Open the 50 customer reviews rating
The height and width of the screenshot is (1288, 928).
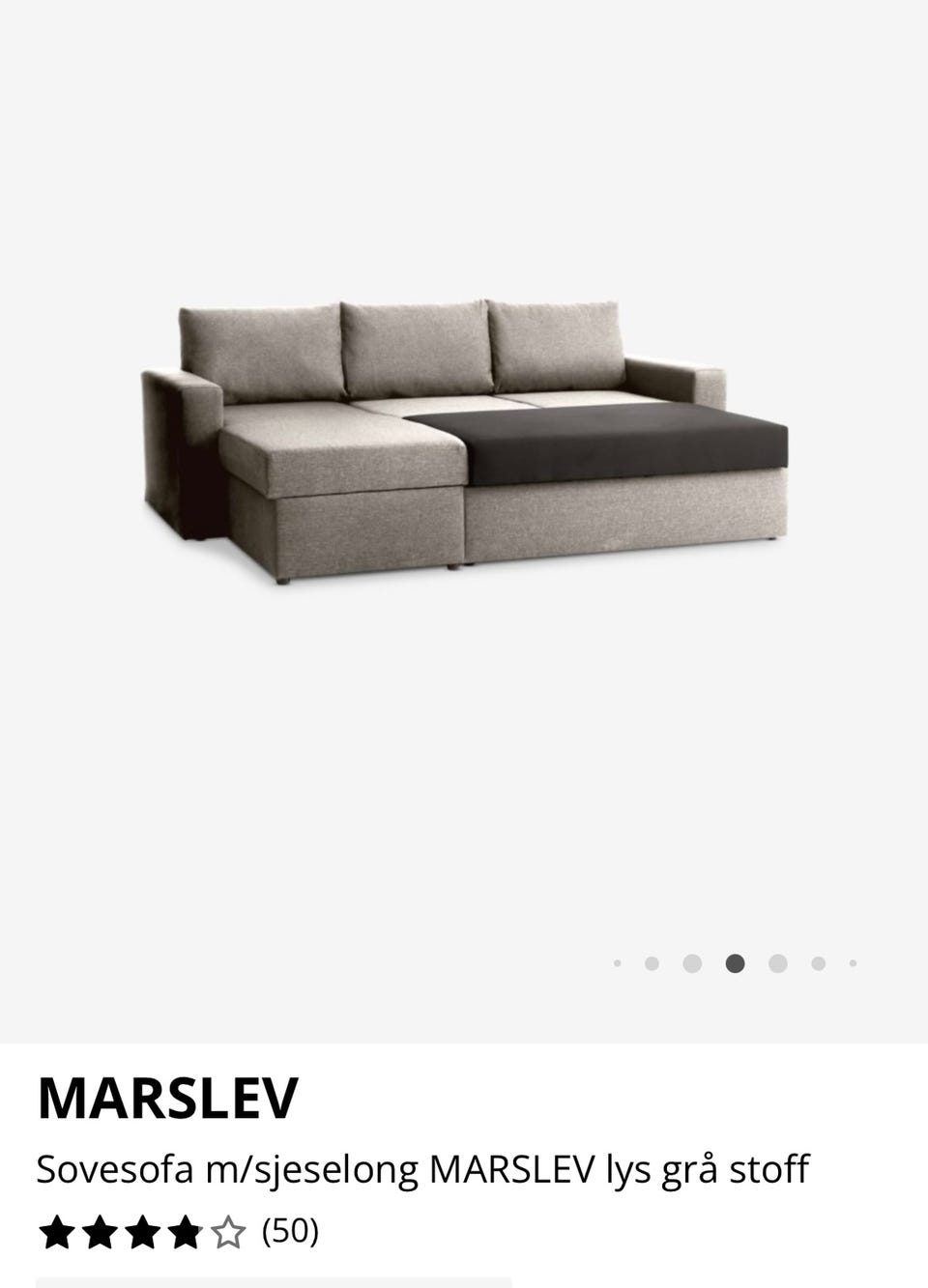179,1232
